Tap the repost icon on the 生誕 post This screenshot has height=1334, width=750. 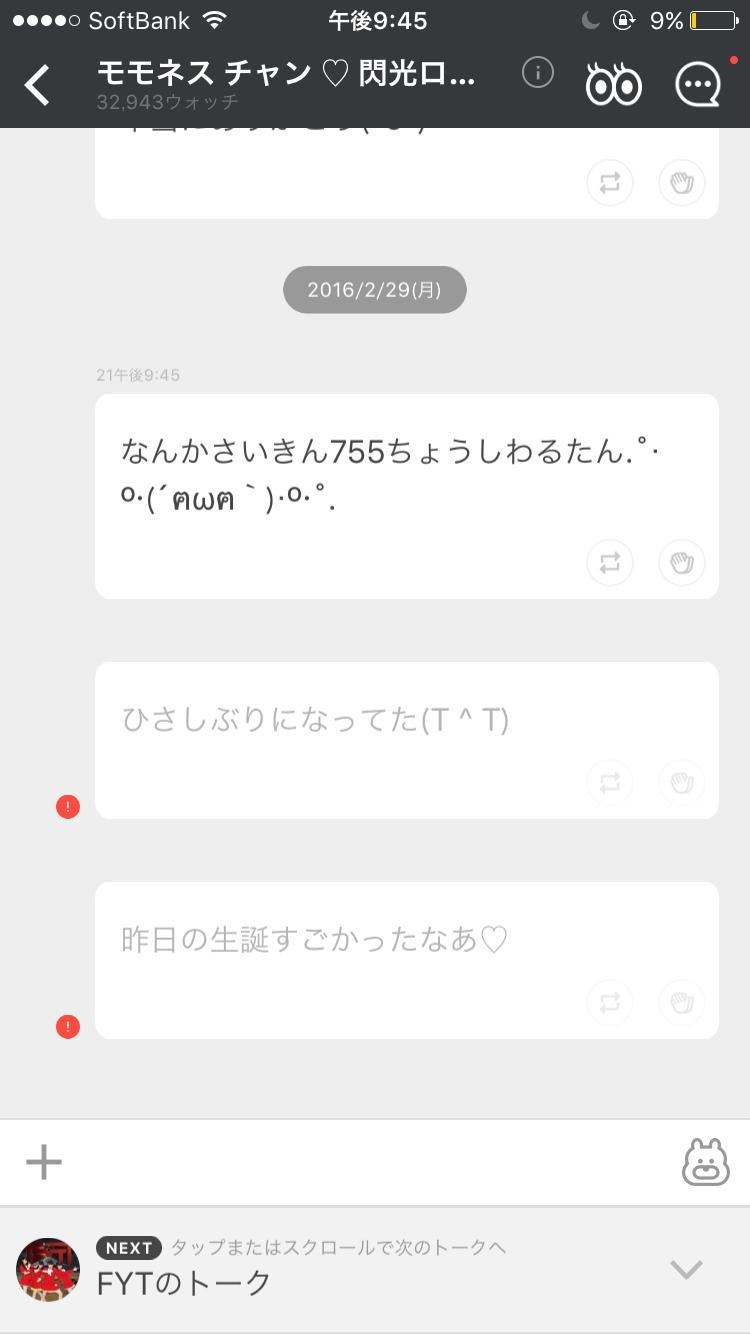pyautogui.click(x=610, y=1003)
